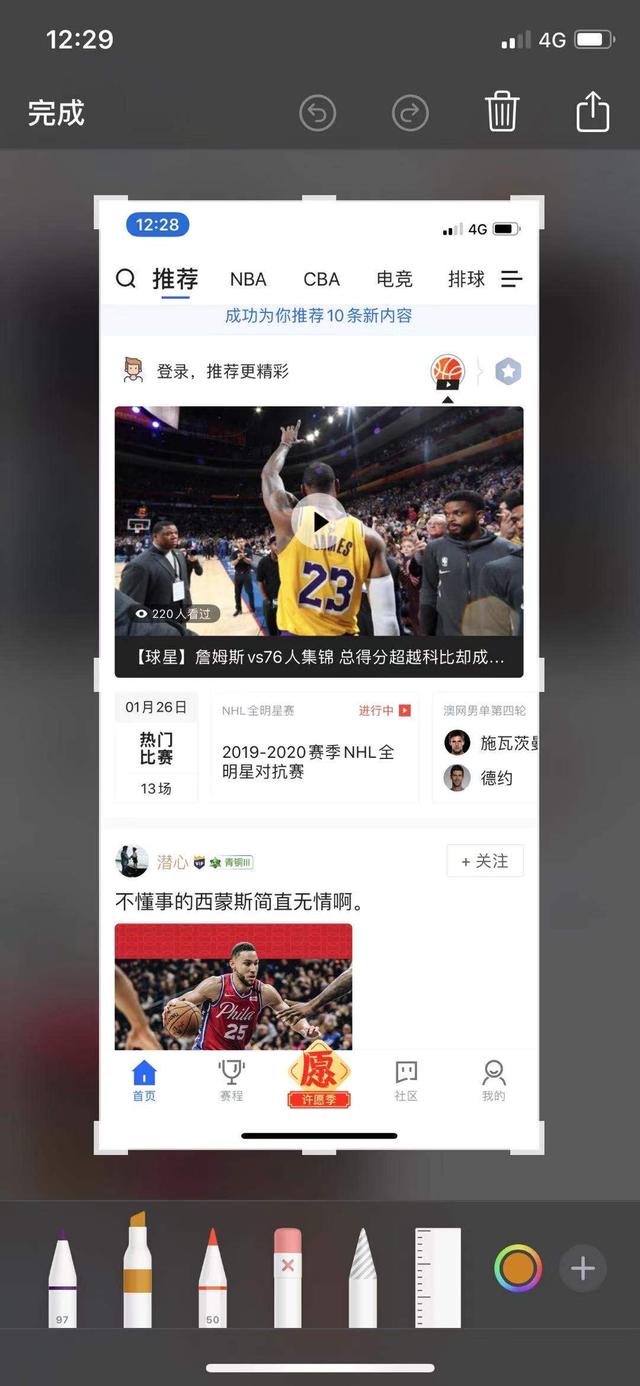640x1386 pixels.
Task: Open the color picker wheel
Action: coord(517,1269)
